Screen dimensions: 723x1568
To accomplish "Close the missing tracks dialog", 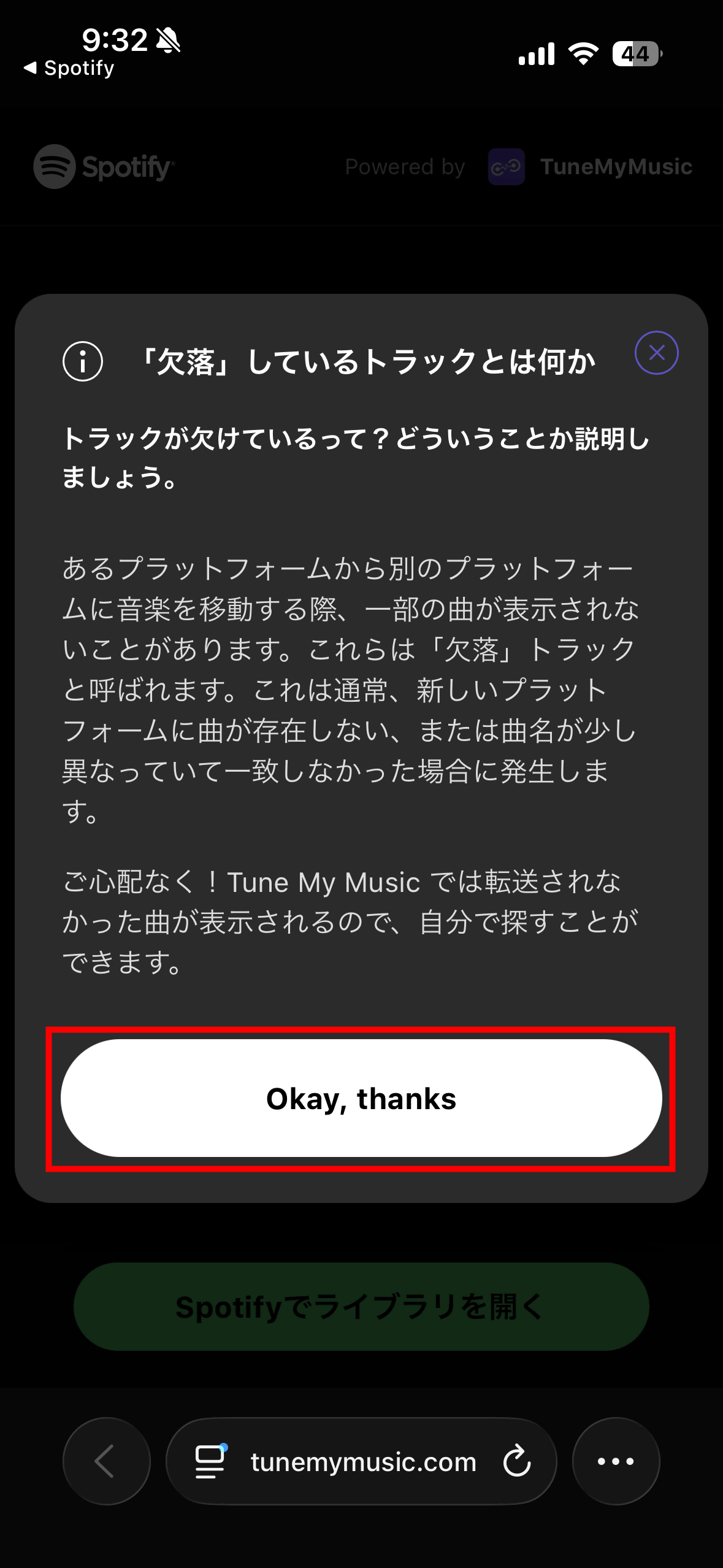I will click(x=656, y=353).
